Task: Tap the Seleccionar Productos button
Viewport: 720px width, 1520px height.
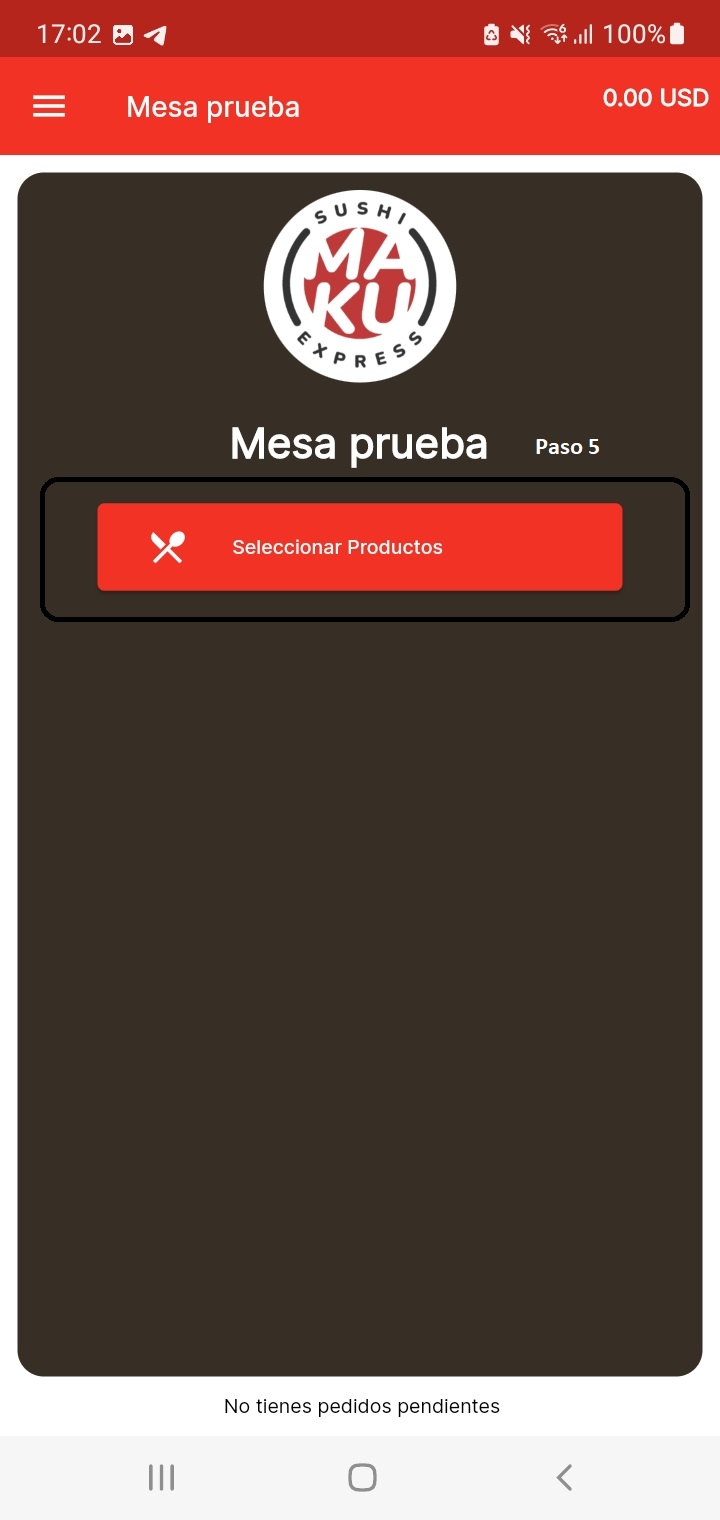Action: coord(359,547)
